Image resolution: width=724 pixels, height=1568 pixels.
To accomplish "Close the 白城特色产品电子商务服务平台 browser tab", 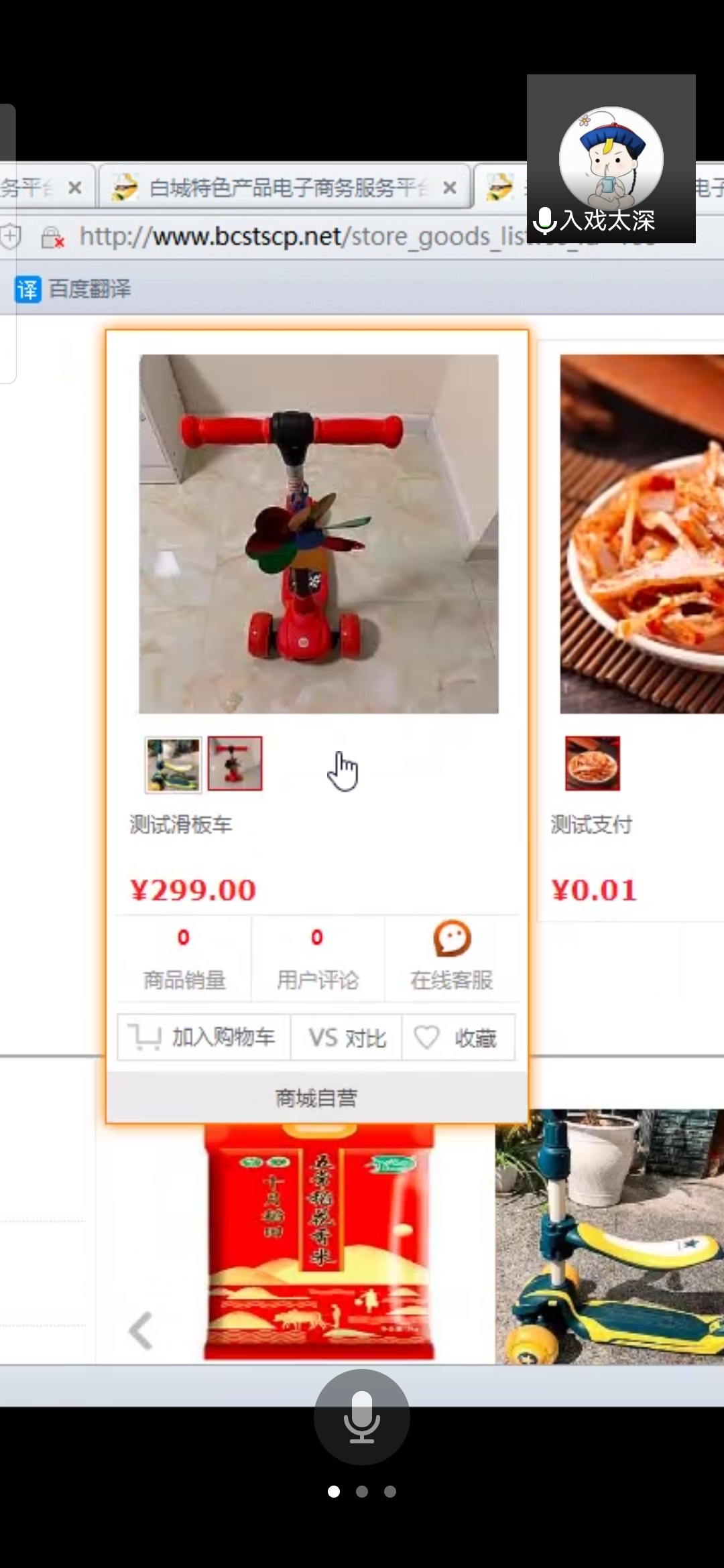I will (x=450, y=188).
